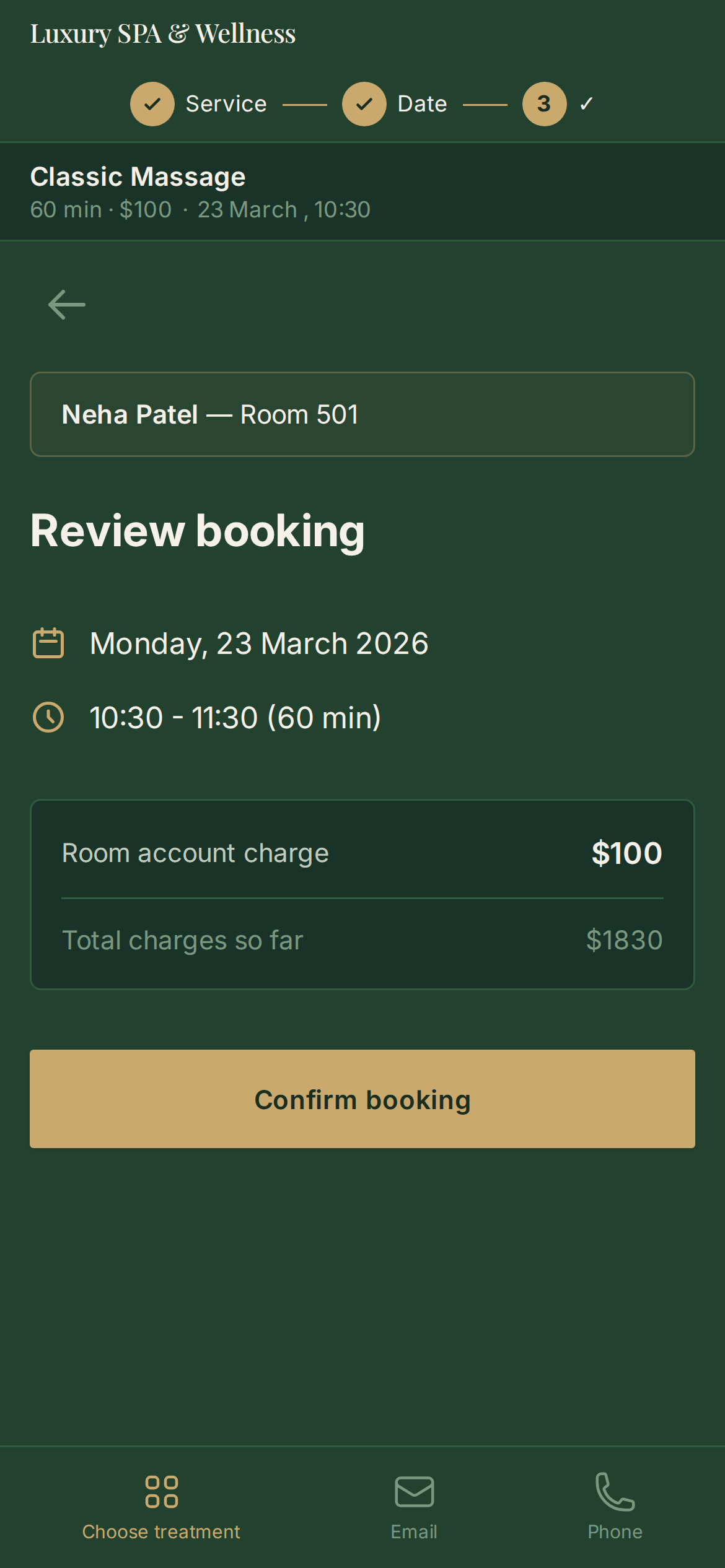Click the back arrow to return
The height and width of the screenshot is (1568, 725).
pos(66,303)
